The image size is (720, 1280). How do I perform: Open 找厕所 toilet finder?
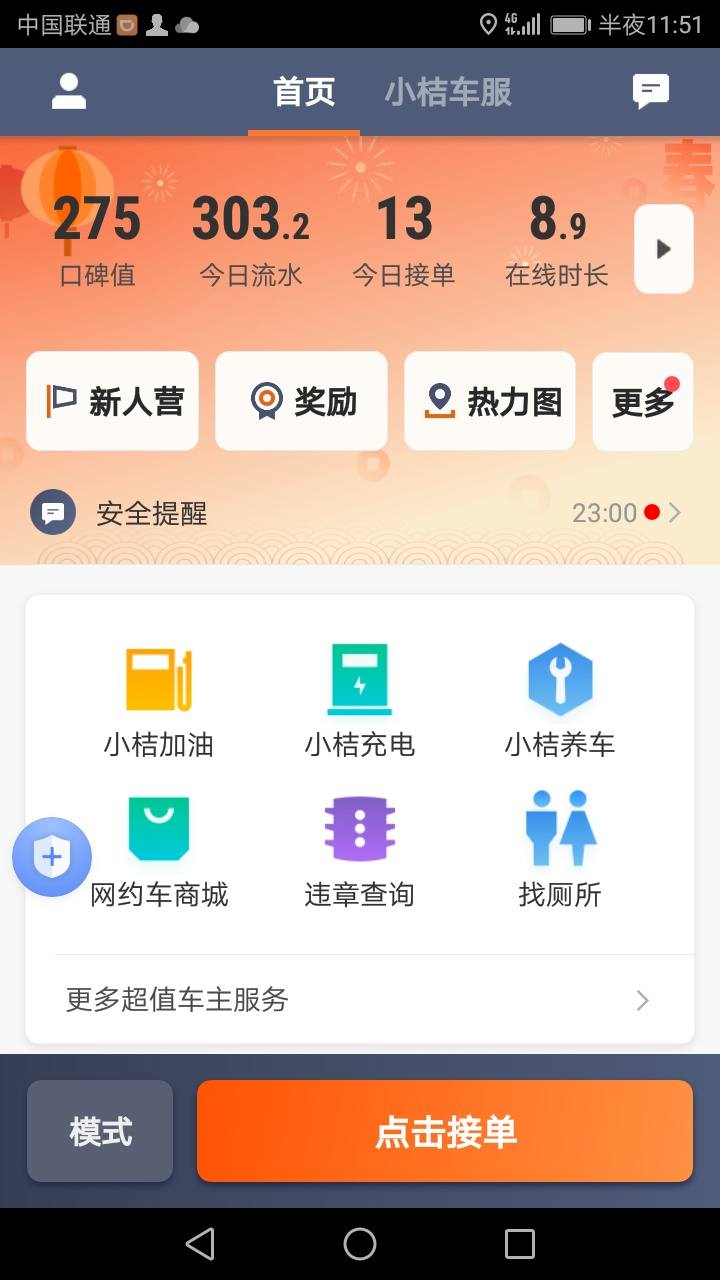(x=560, y=850)
